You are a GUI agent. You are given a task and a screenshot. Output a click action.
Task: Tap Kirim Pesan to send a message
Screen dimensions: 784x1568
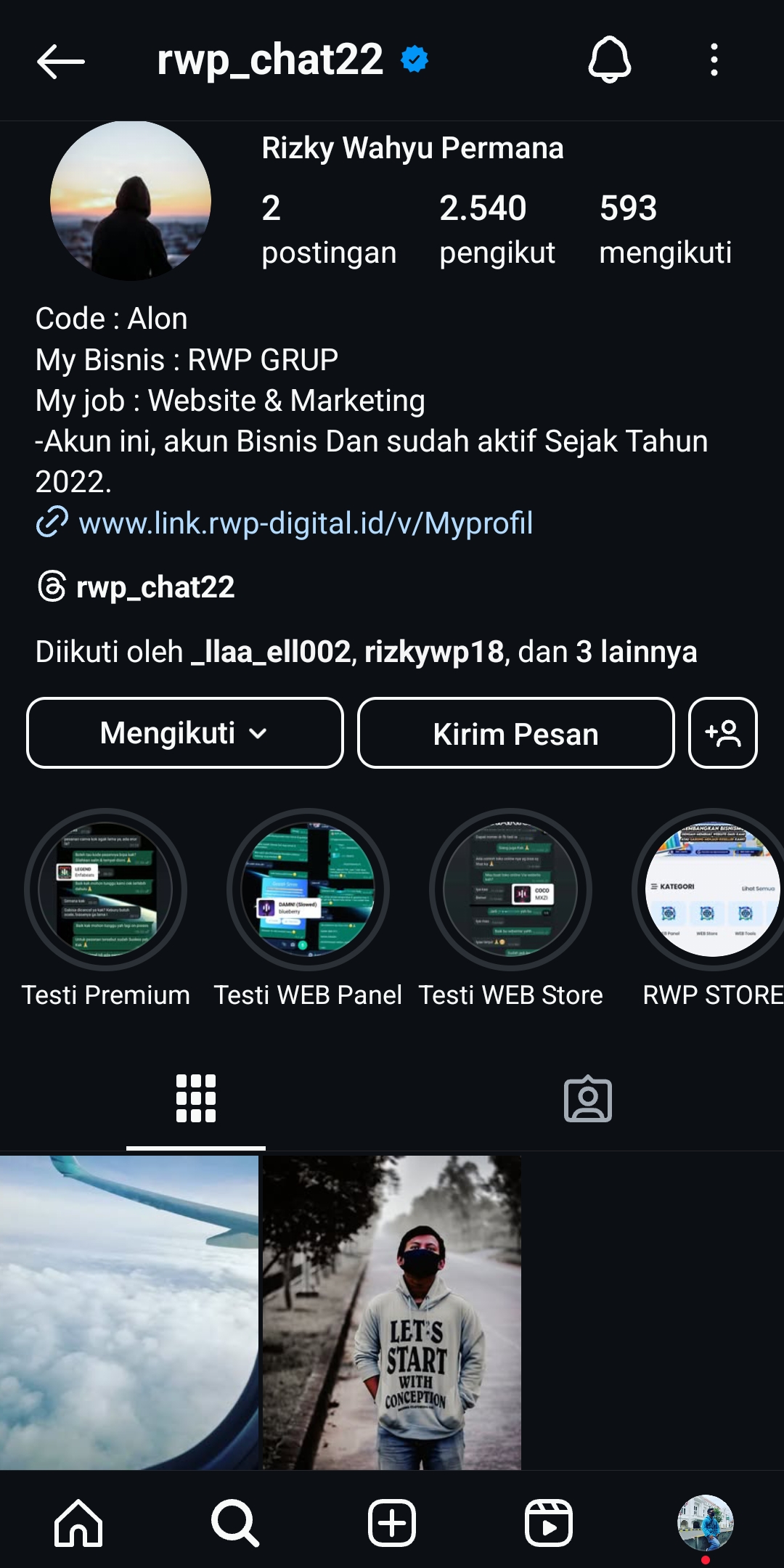coord(515,733)
